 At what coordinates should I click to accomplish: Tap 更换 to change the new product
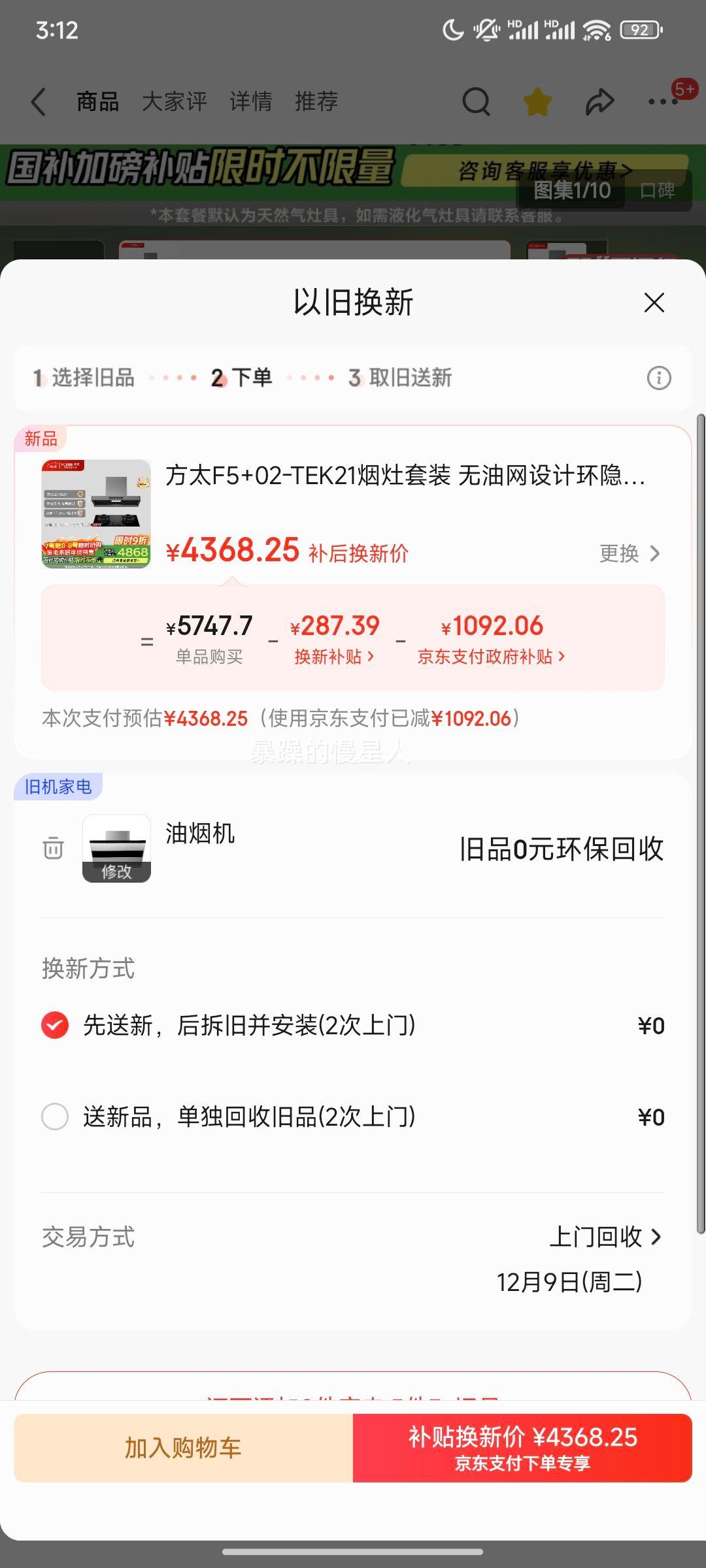tap(630, 553)
